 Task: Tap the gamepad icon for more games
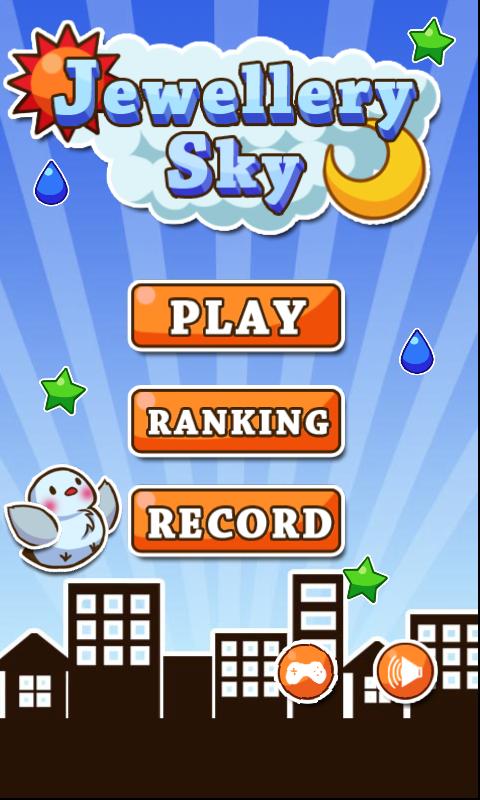(x=306, y=672)
